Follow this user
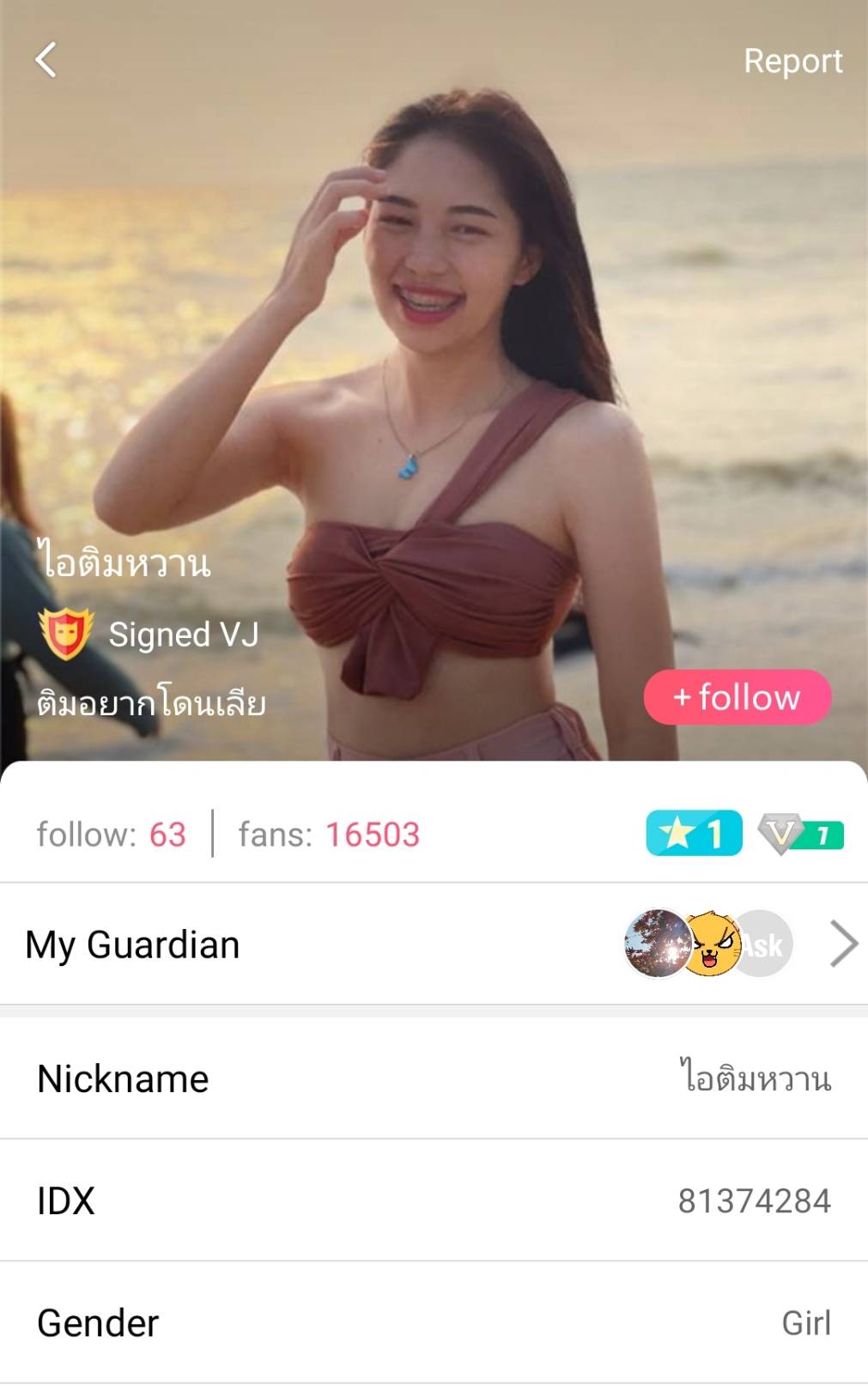The width and height of the screenshot is (868, 1391). [737, 697]
